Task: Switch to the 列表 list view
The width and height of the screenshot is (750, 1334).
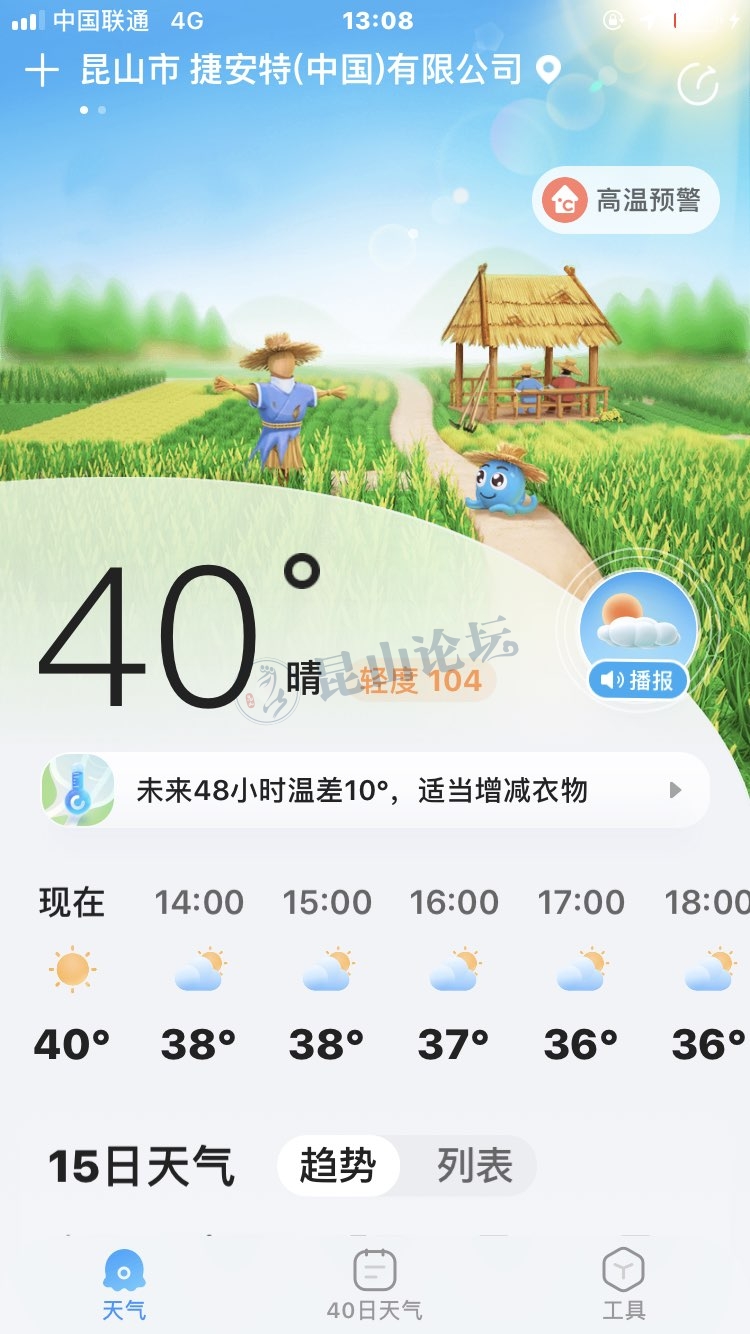Action: (x=474, y=1166)
